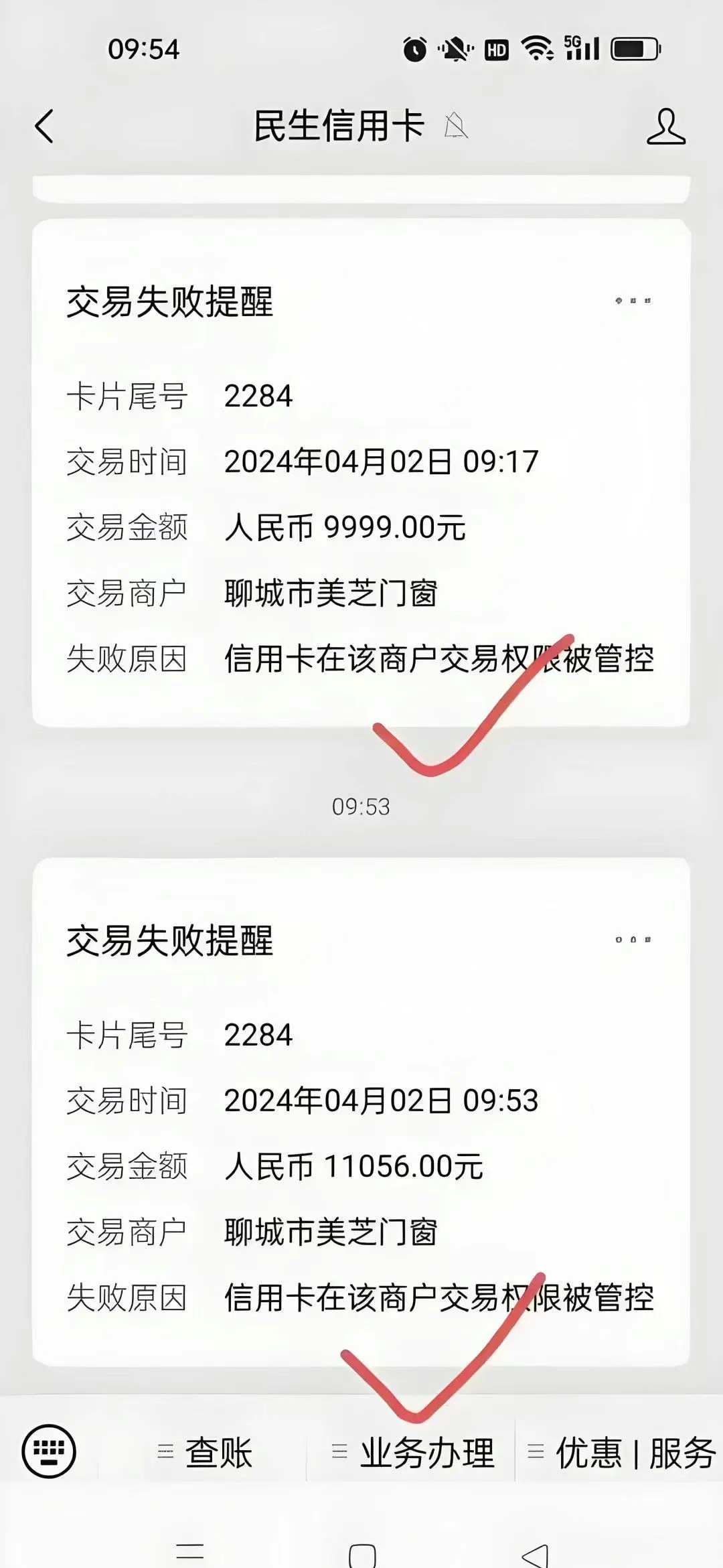The height and width of the screenshot is (1568, 723).
Task: Go back from 民生信用卡 chat
Action: (x=44, y=127)
